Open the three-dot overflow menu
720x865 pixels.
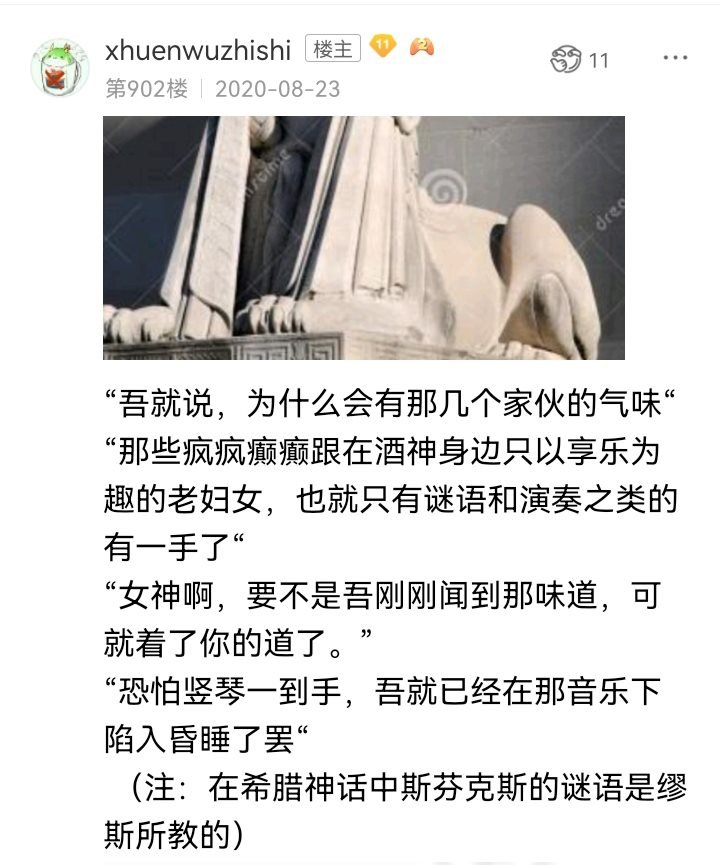(x=676, y=59)
